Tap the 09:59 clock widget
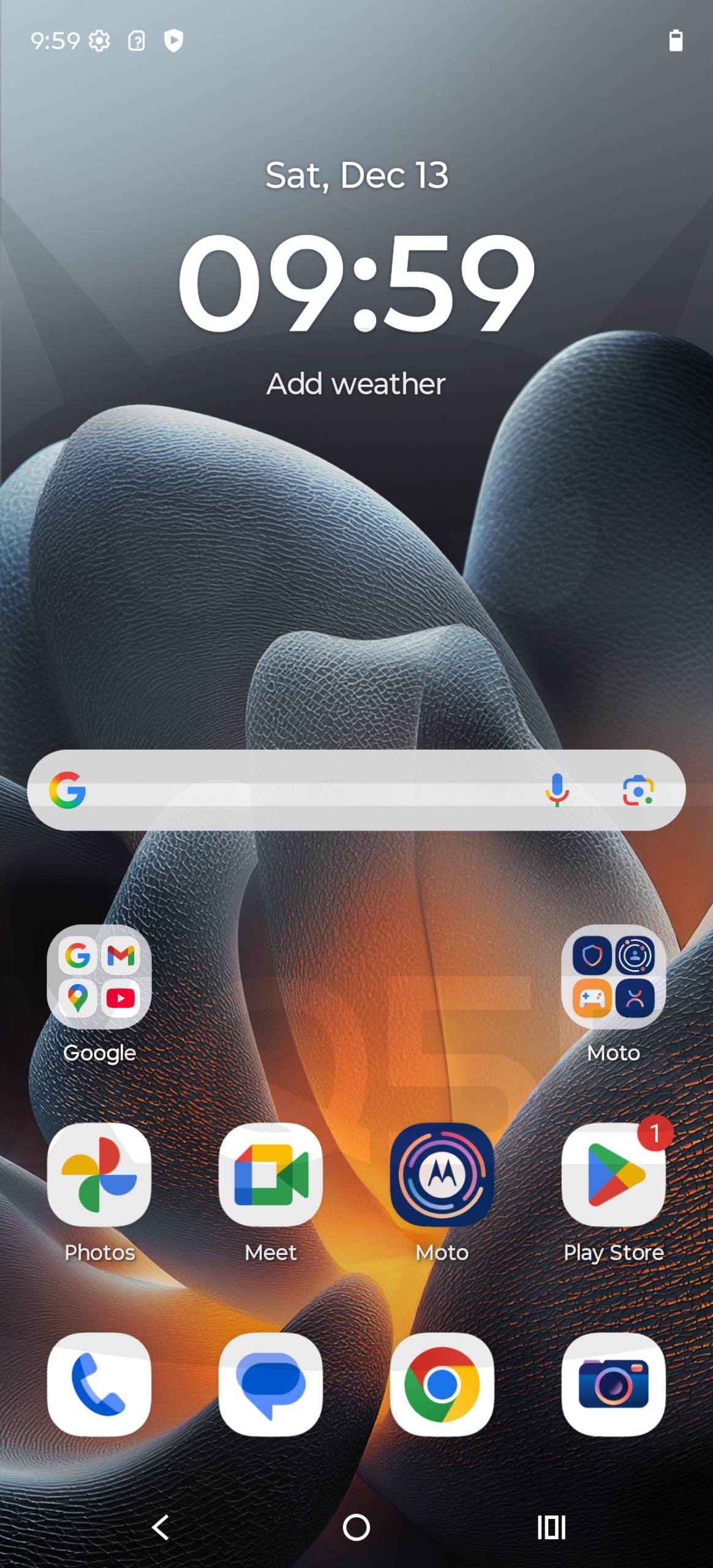 [x=356, y=283]
